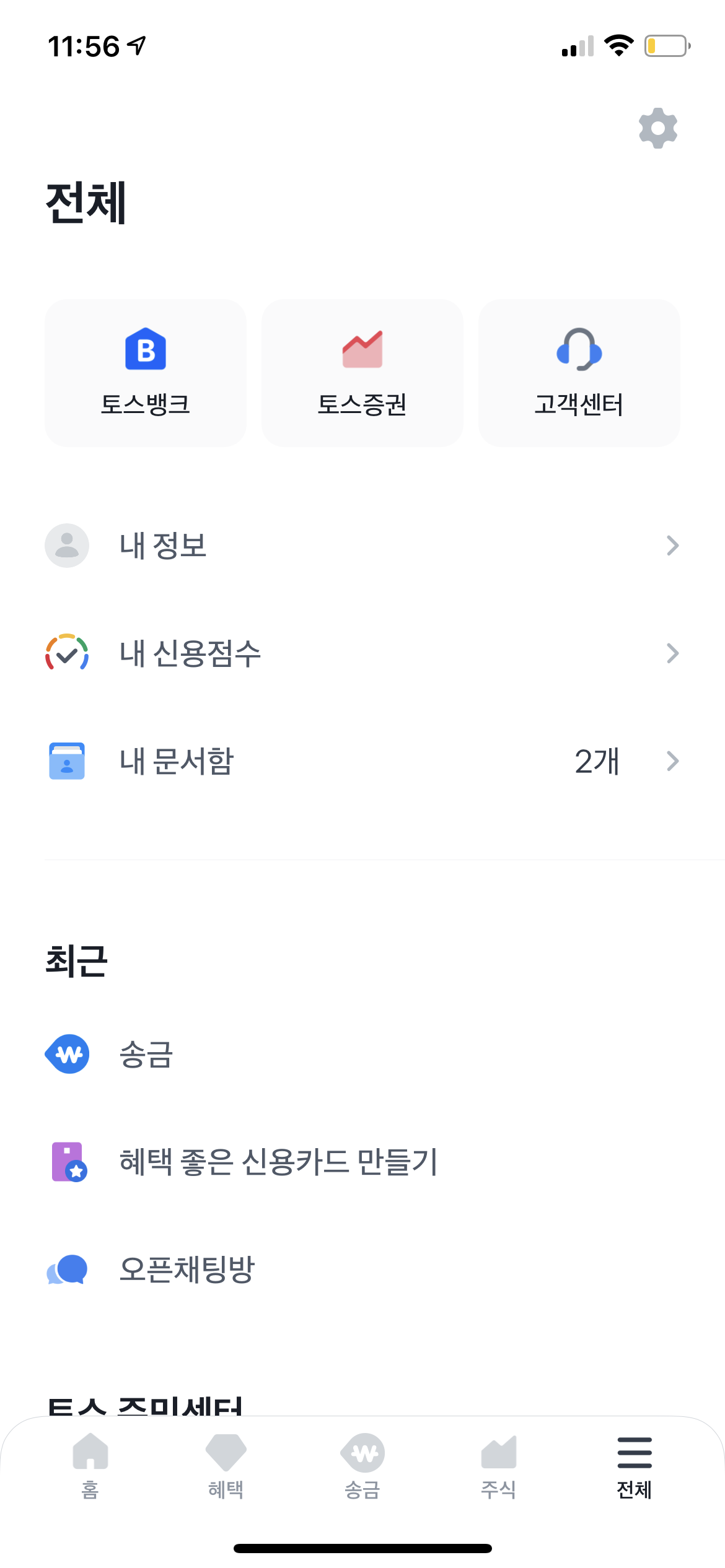Open the 토스증권 card
This screenshot has width=725, height=1568.
(362, 373)
